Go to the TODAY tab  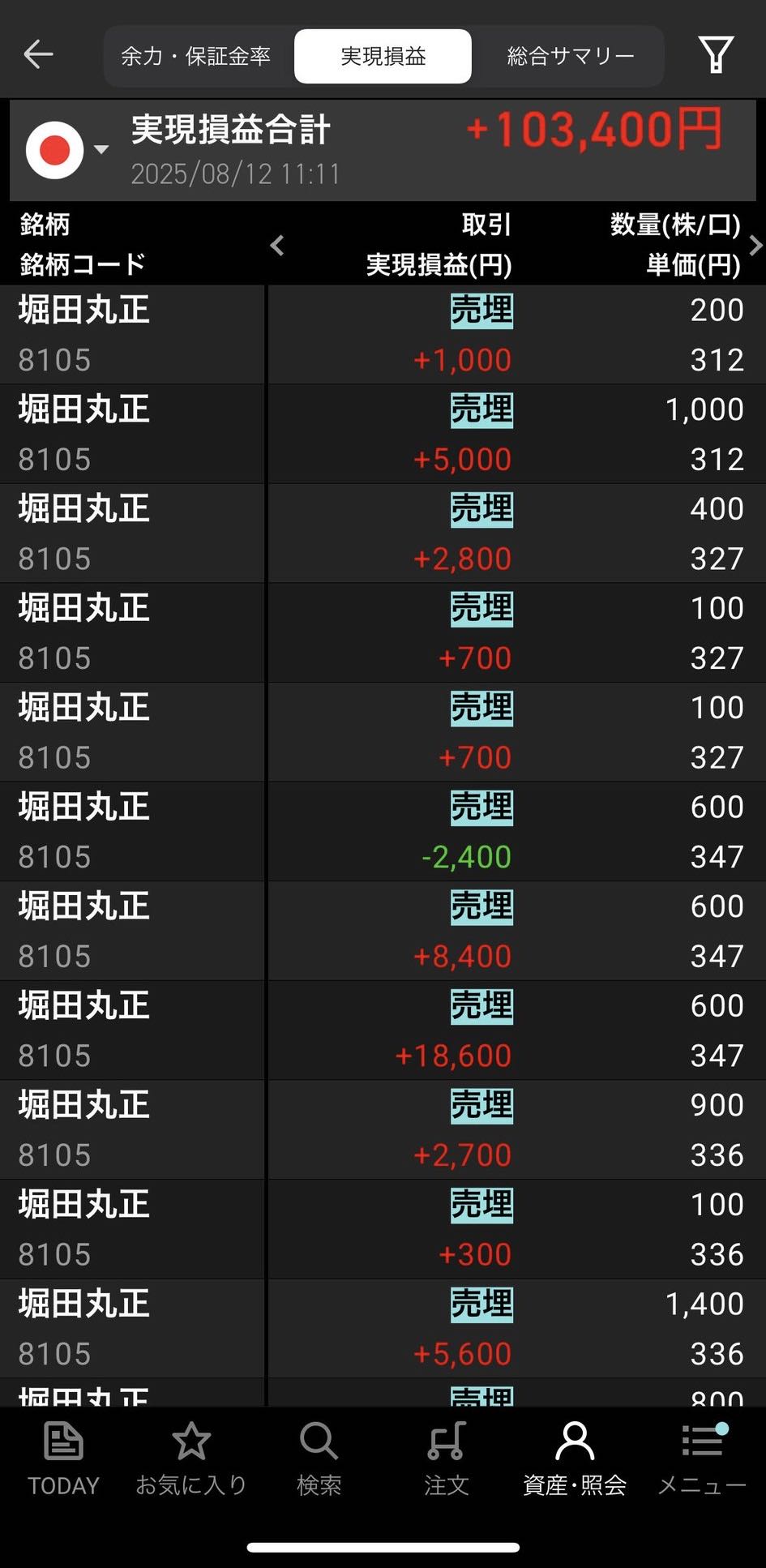tap(63, 1459)
